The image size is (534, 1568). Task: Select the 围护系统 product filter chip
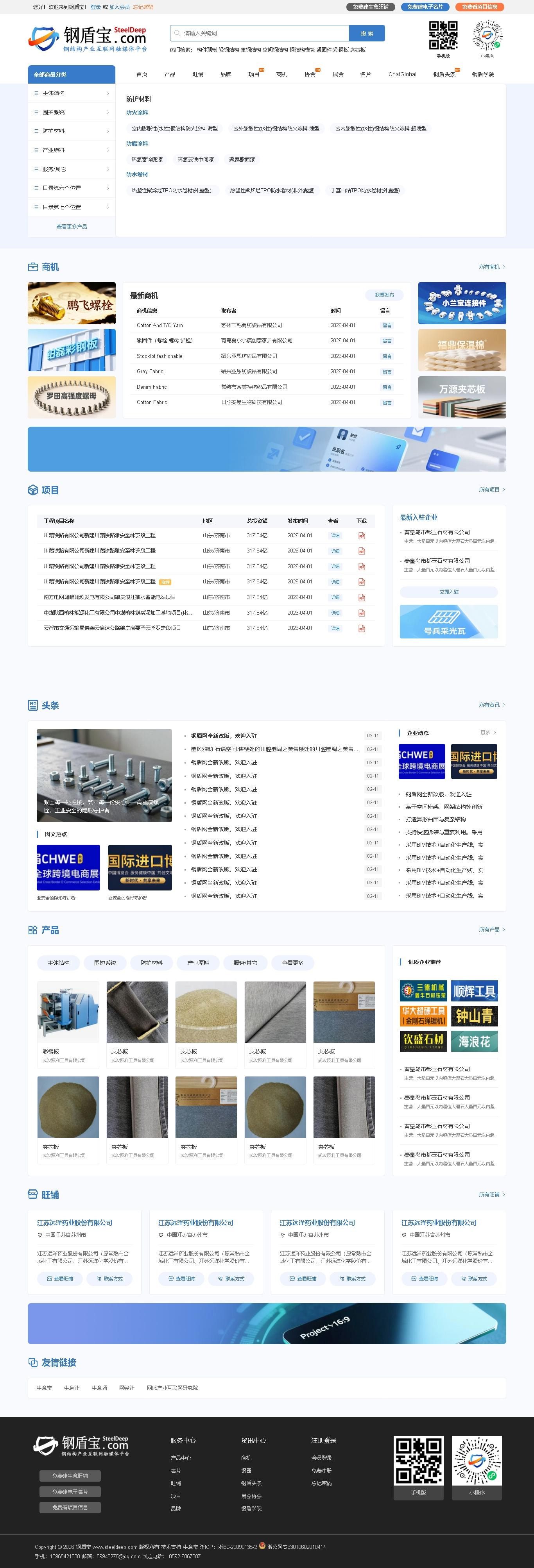pos(105,963)
